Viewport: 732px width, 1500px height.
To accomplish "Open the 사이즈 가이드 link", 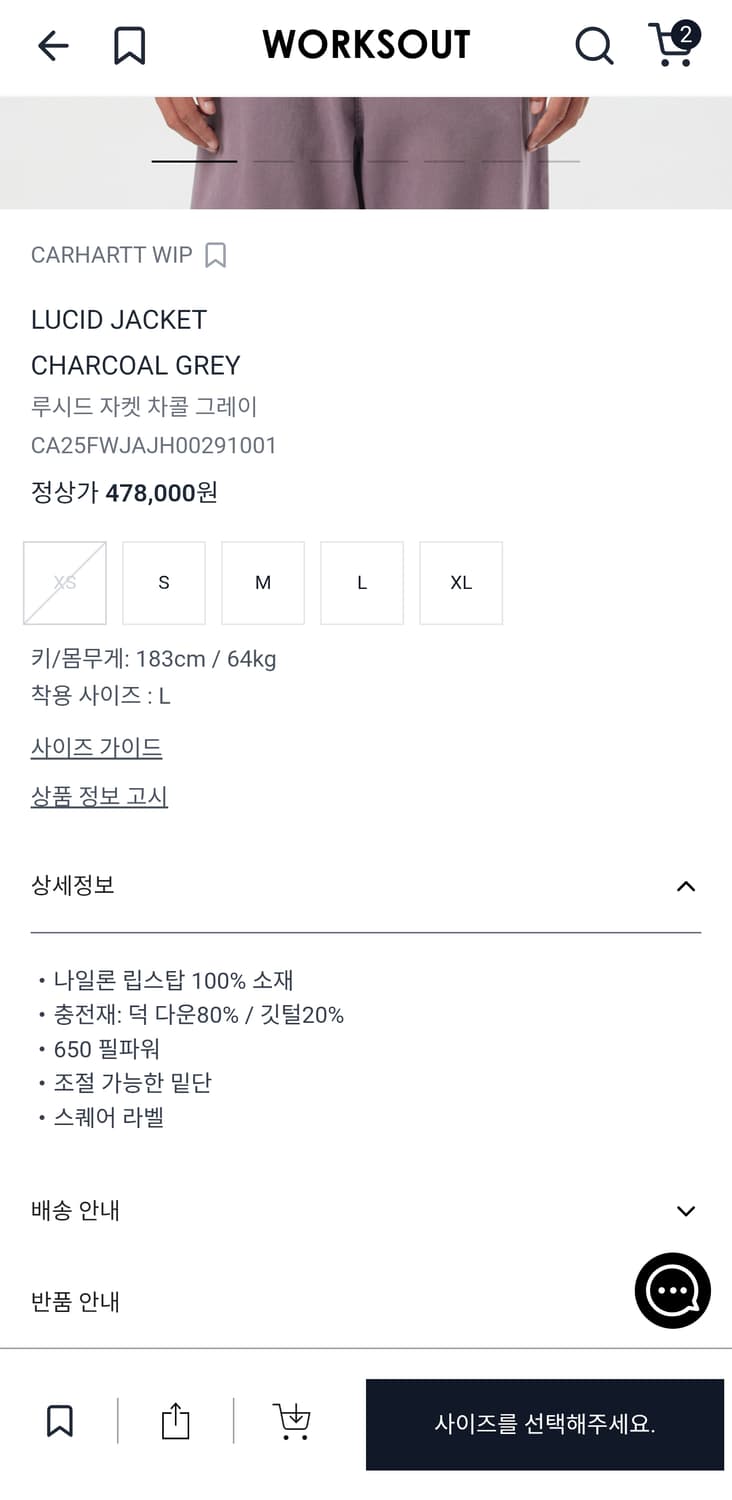I will (x=96, y=747).
